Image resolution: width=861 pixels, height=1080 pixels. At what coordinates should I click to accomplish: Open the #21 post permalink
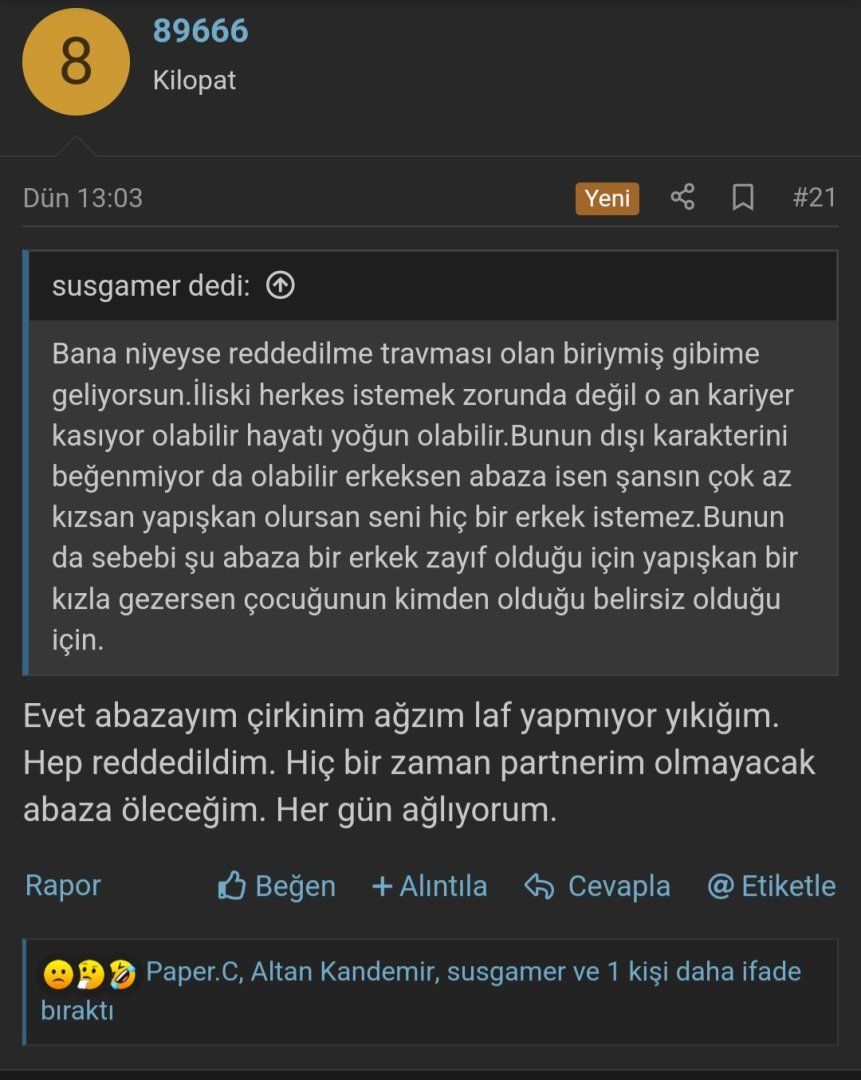814,197
